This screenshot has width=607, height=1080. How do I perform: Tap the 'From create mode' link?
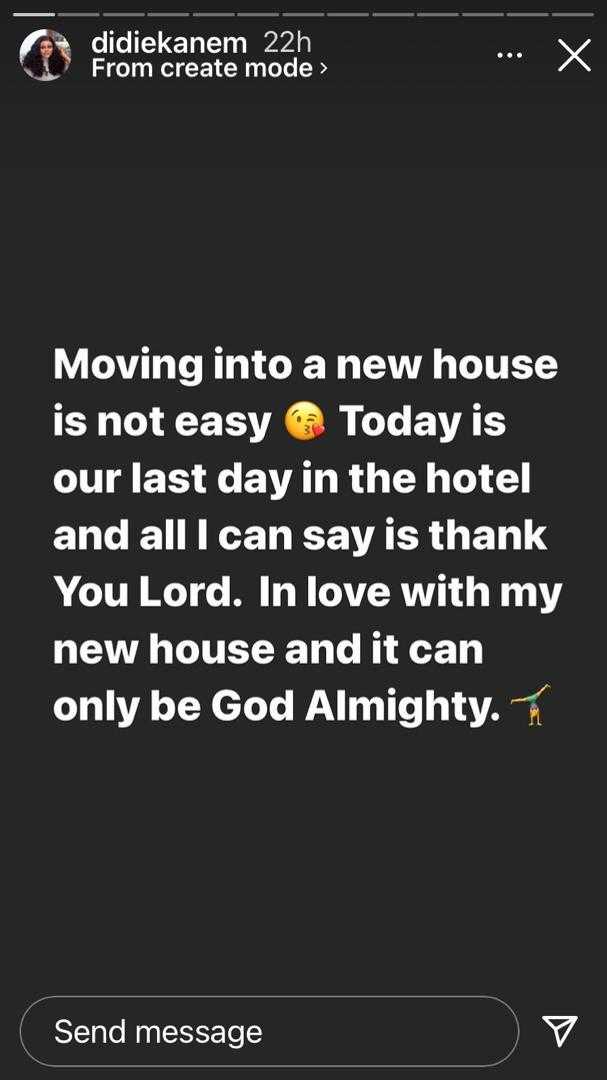point(209,68)
